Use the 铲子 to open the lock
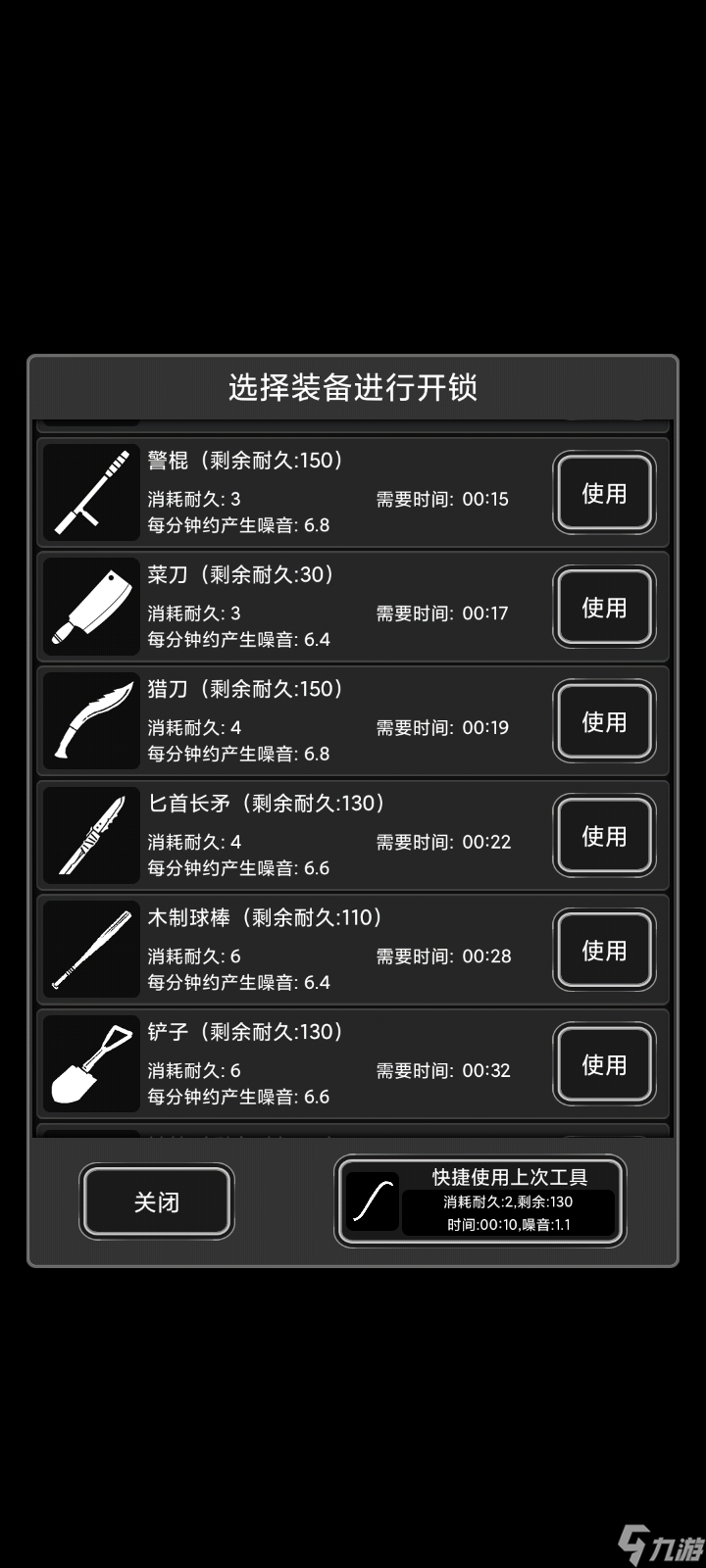706x1568 pixels. coord(603,1065)
